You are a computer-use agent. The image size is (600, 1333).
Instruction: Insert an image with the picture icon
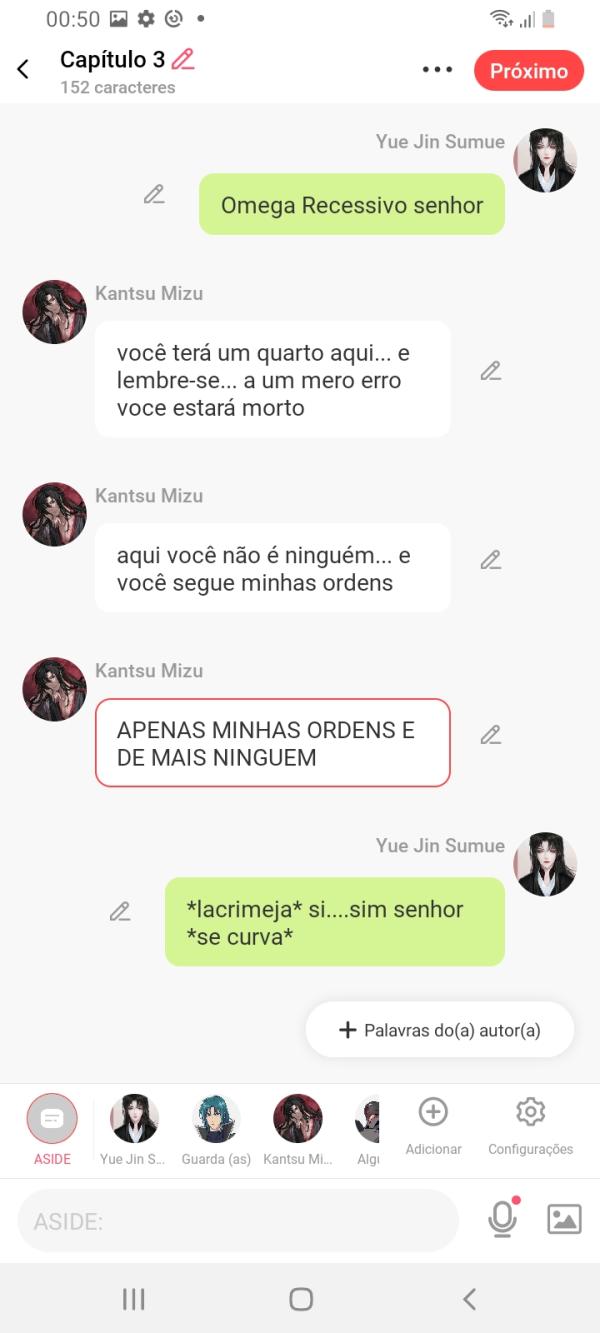point(564,1219)
